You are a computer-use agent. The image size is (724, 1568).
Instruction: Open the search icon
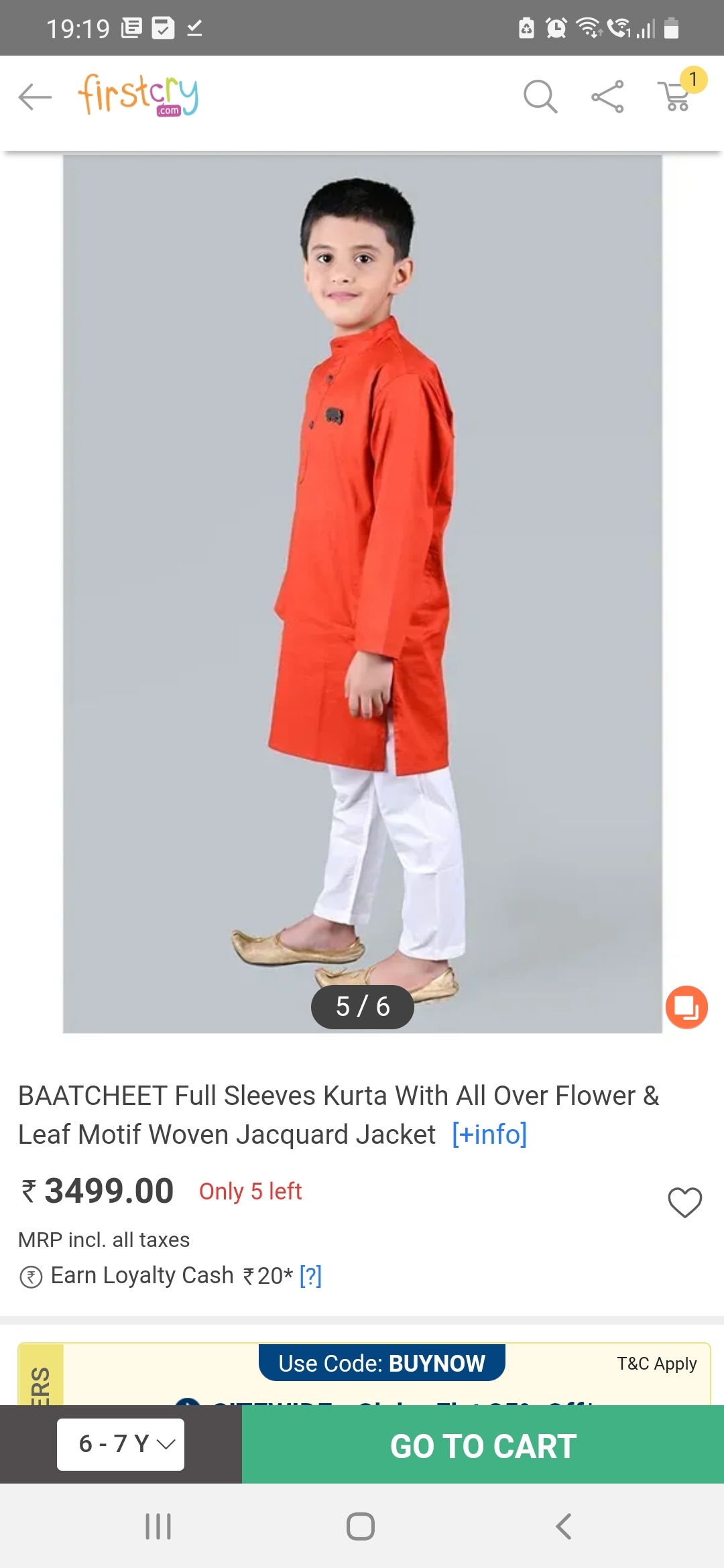(x=540, y=97)
